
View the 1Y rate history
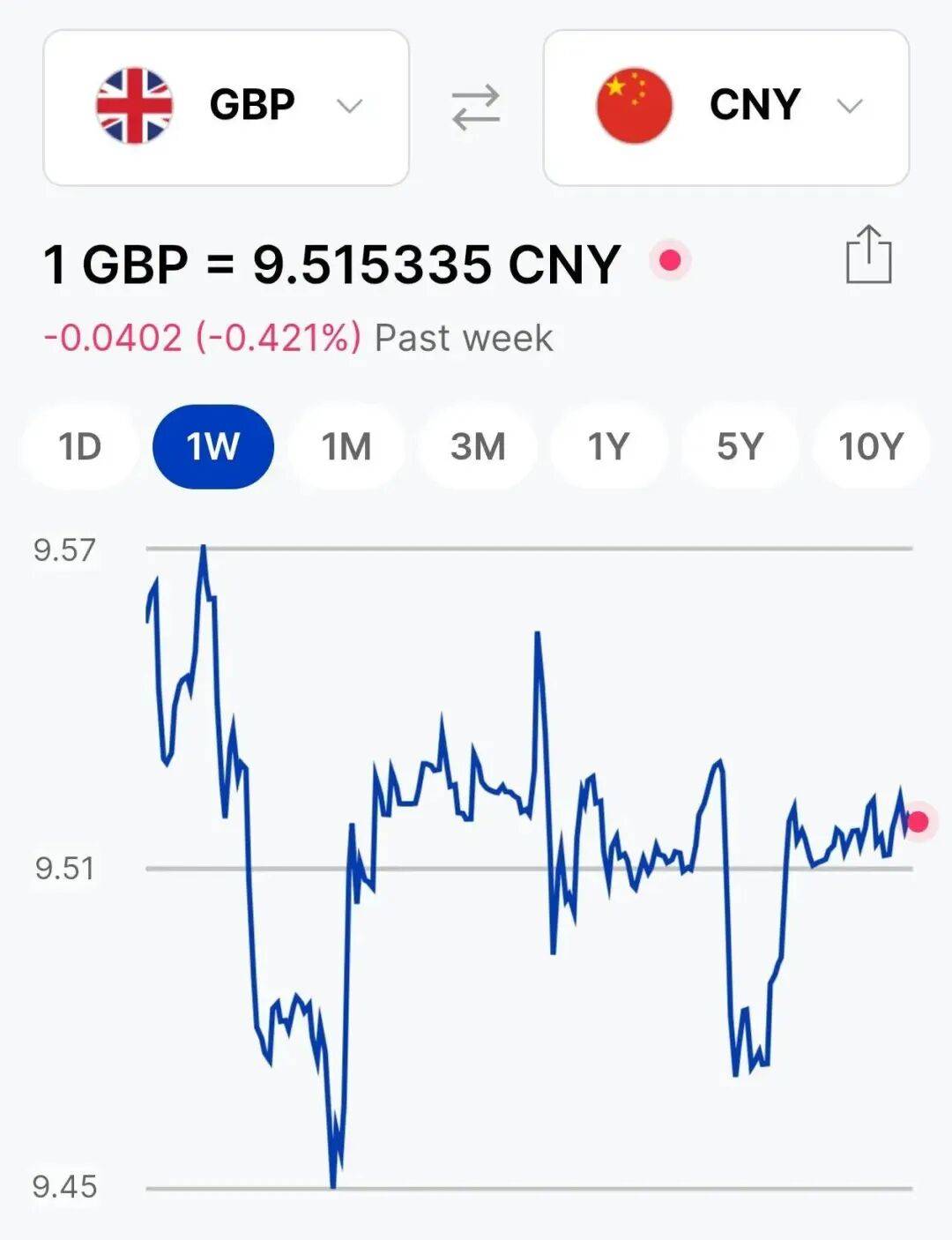[x=608, y=446]
